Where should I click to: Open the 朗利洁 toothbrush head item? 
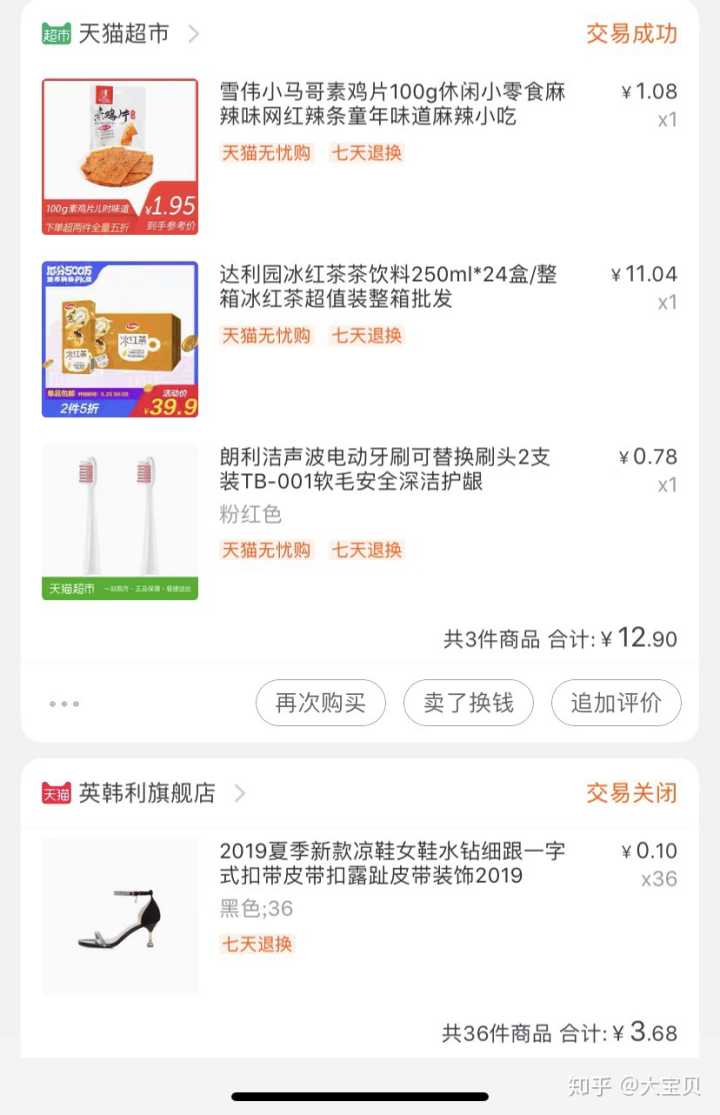[x=385, y=470]
